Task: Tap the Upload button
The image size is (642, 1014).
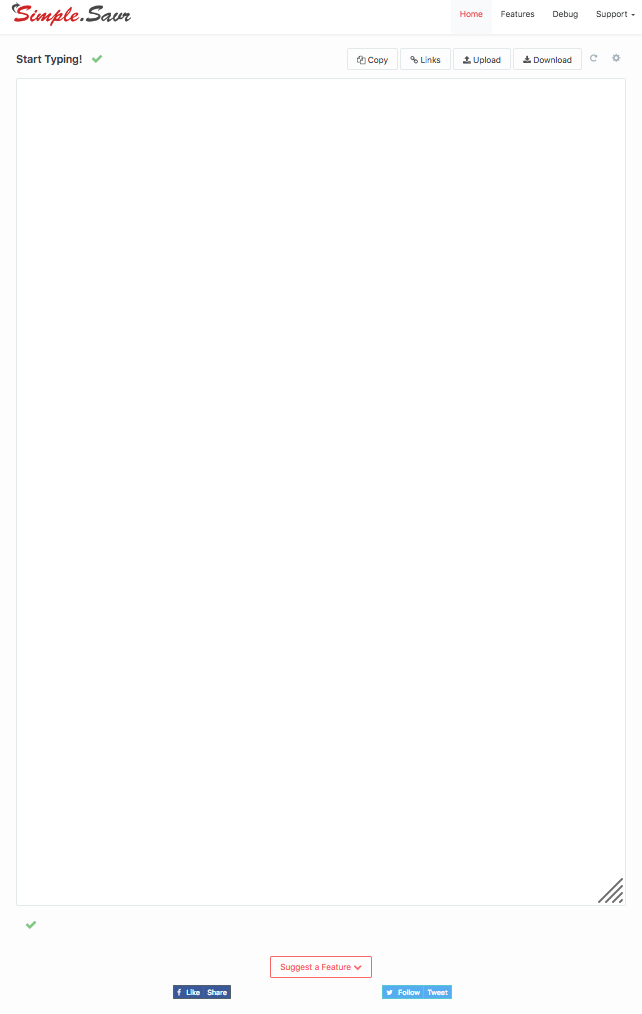Action: (482, 60)
